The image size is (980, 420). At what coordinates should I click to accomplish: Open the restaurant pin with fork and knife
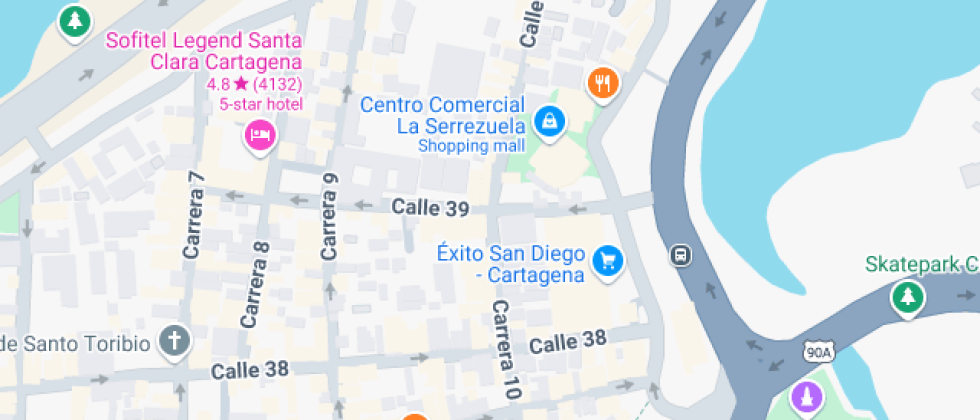pyautogui.click(x=601, y=83)
